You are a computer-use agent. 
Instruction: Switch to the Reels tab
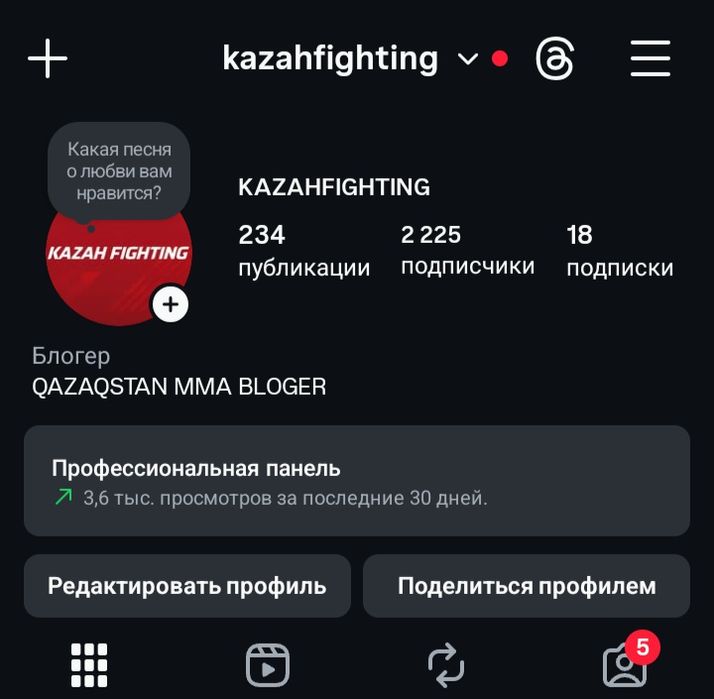pos(267,665)
